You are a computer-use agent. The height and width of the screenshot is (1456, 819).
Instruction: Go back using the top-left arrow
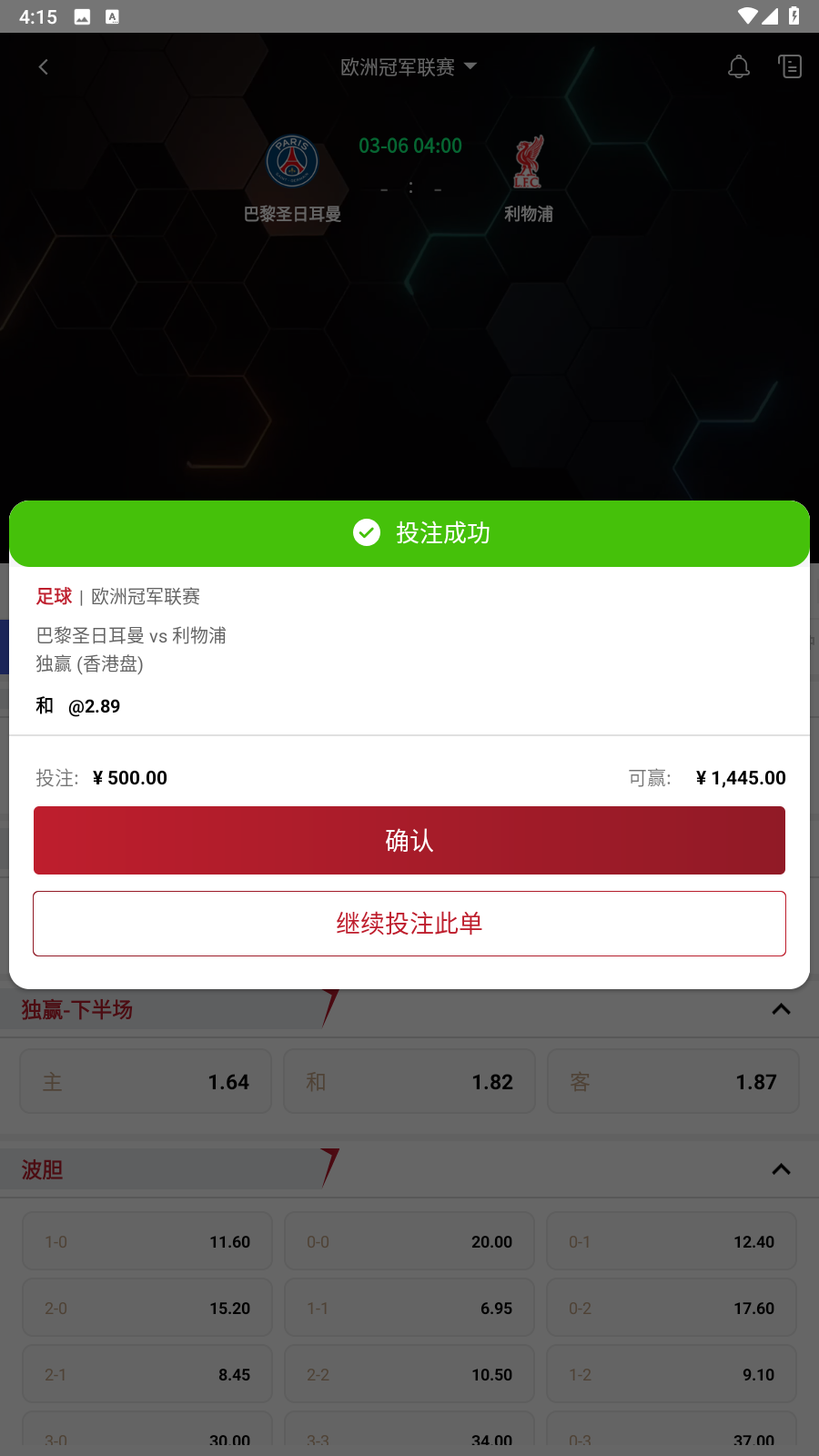pos(43,66)
